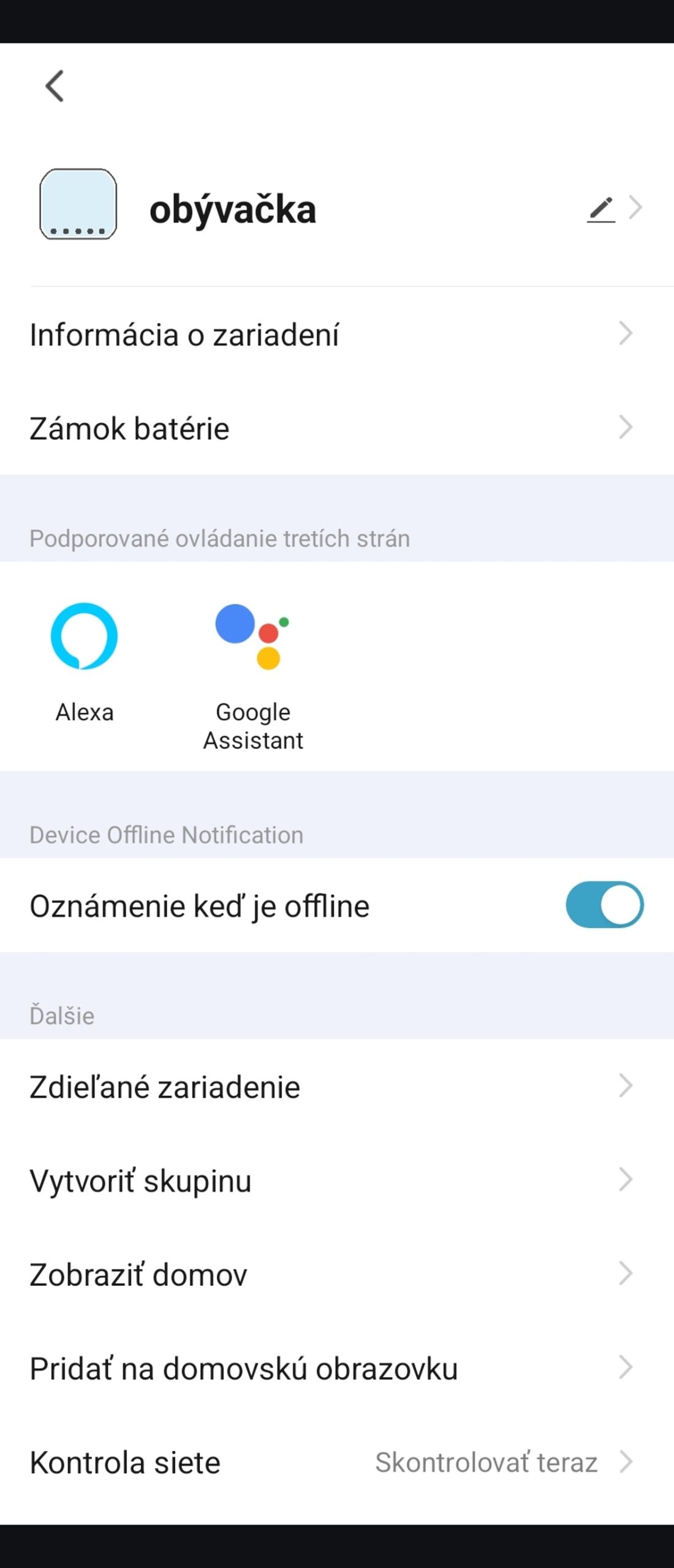Choose Pridať na domovskú obrazovku

331,1368
